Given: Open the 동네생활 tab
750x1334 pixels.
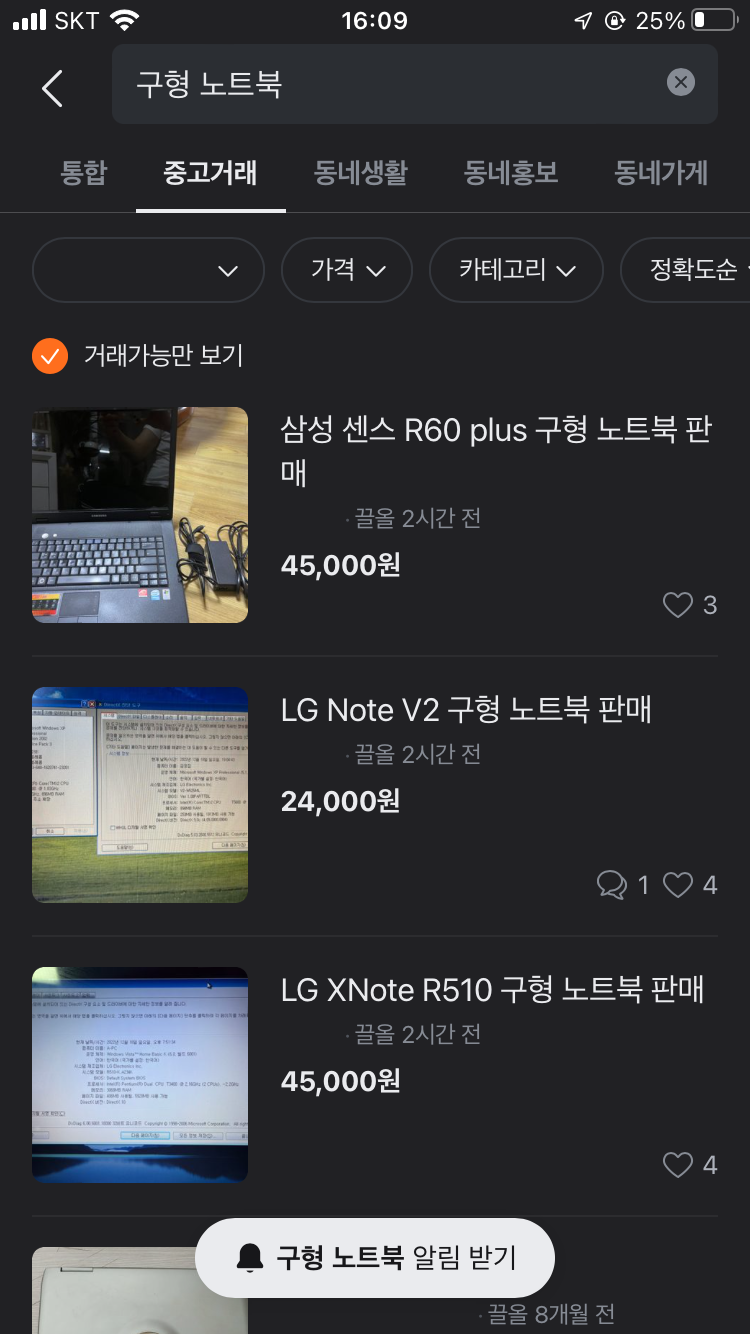Looking at the screenshot, I should tap(361, 173).
